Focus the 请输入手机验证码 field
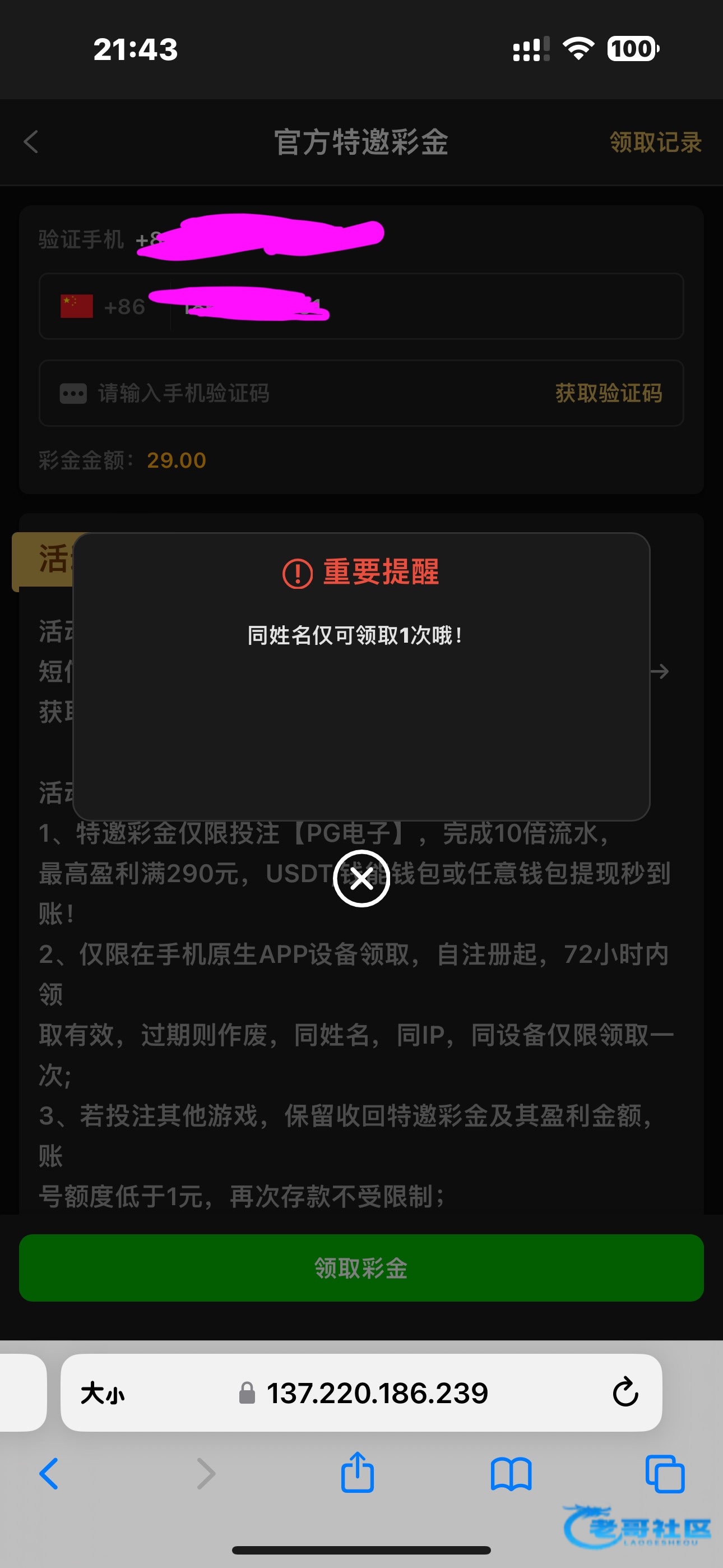Viewport: 723px width, 1568px height. point(304,393)
